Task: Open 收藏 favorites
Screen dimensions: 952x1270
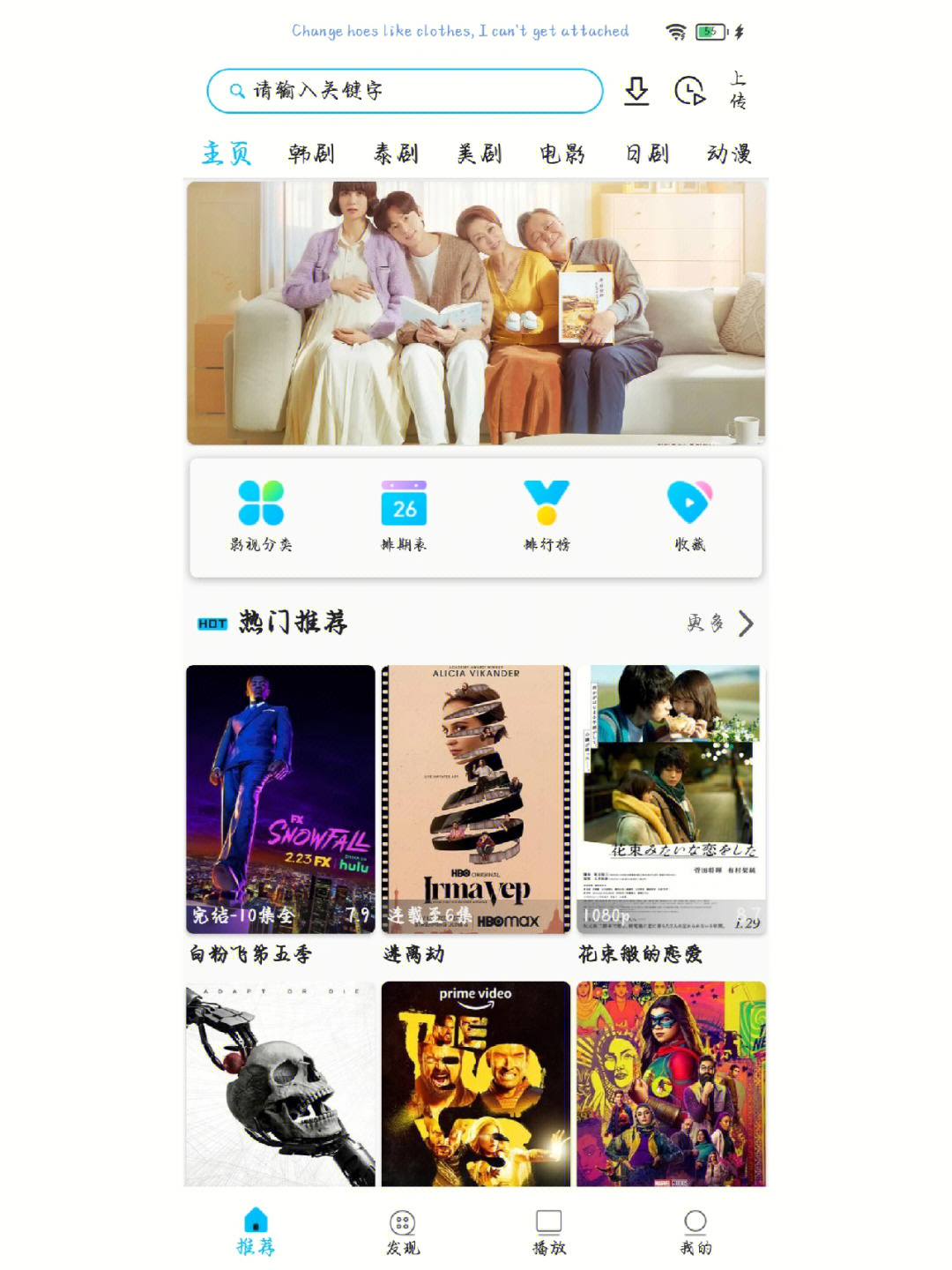Action: click(x=689, y=517)
